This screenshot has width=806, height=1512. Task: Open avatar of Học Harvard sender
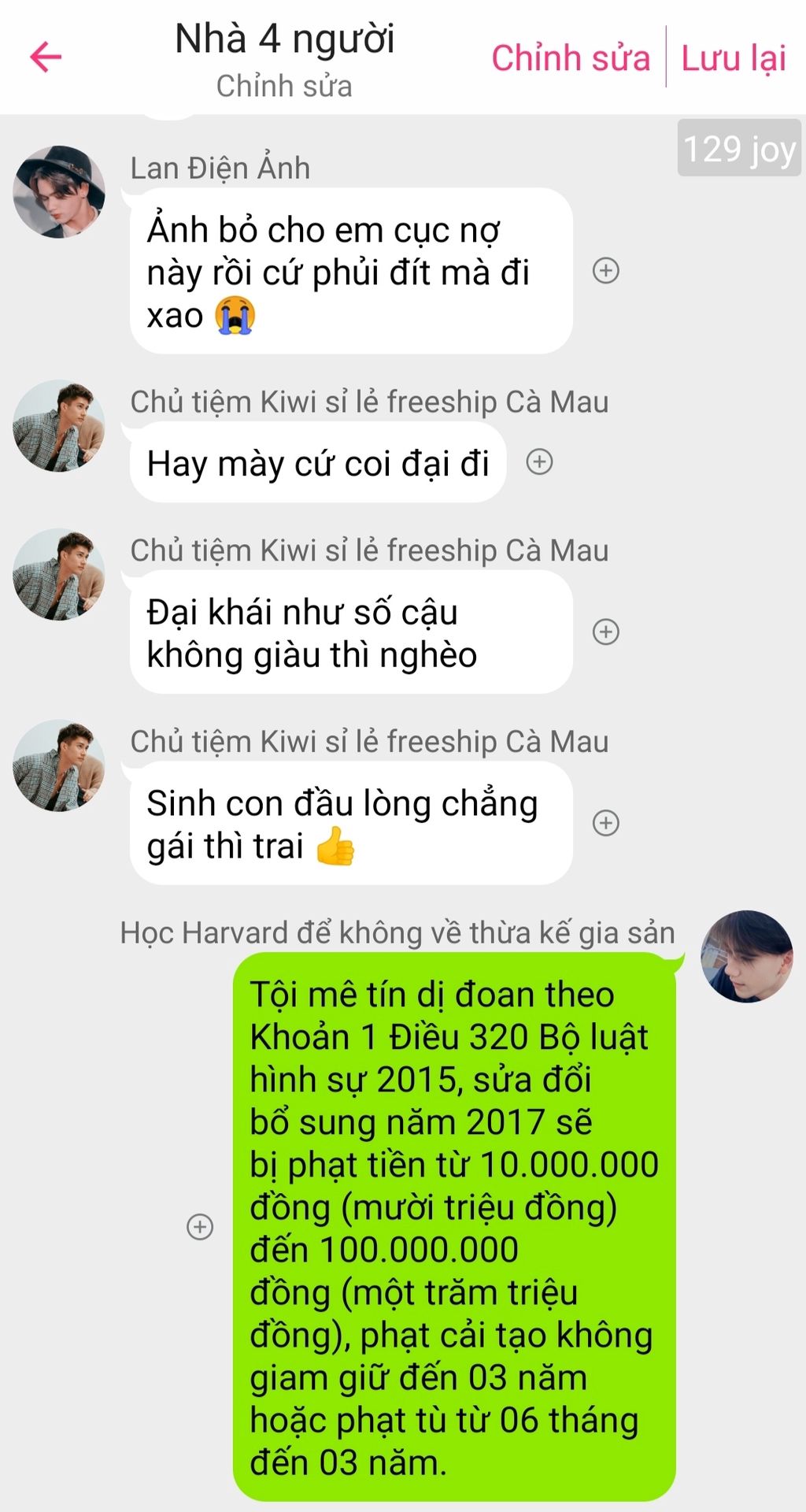tap(747, 956)
